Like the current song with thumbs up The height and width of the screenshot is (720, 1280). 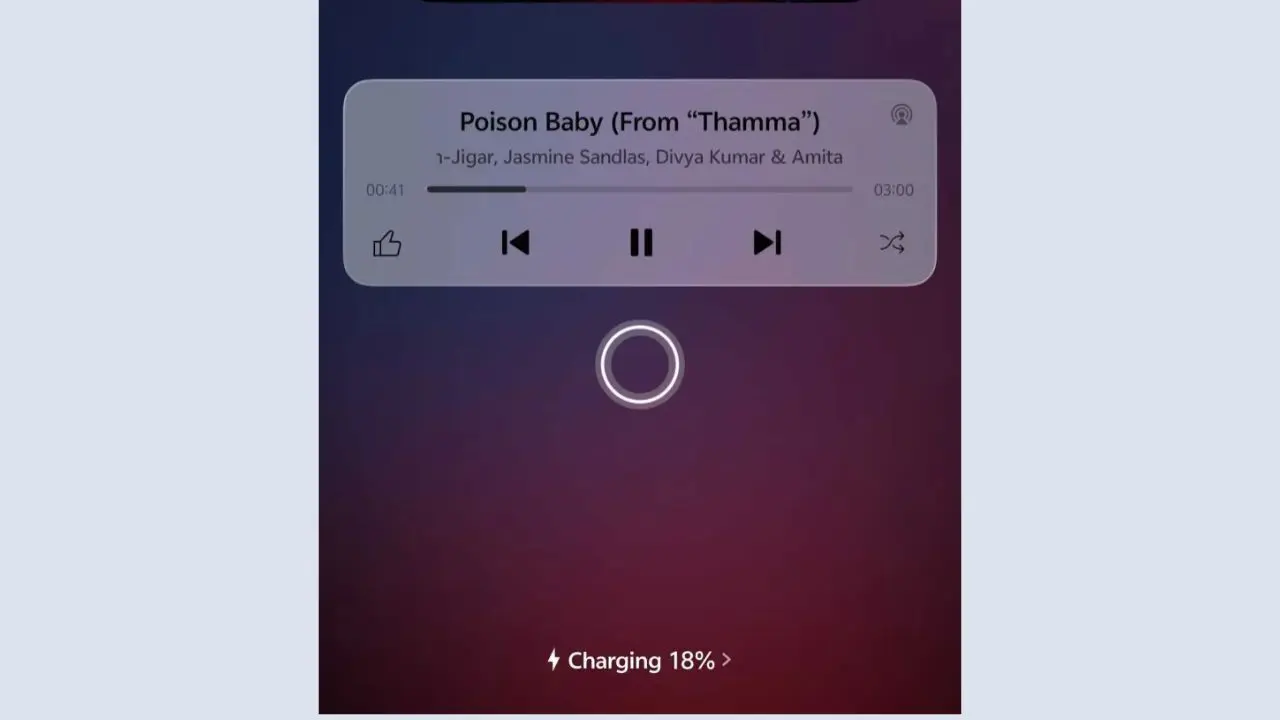tap(387, 244)
